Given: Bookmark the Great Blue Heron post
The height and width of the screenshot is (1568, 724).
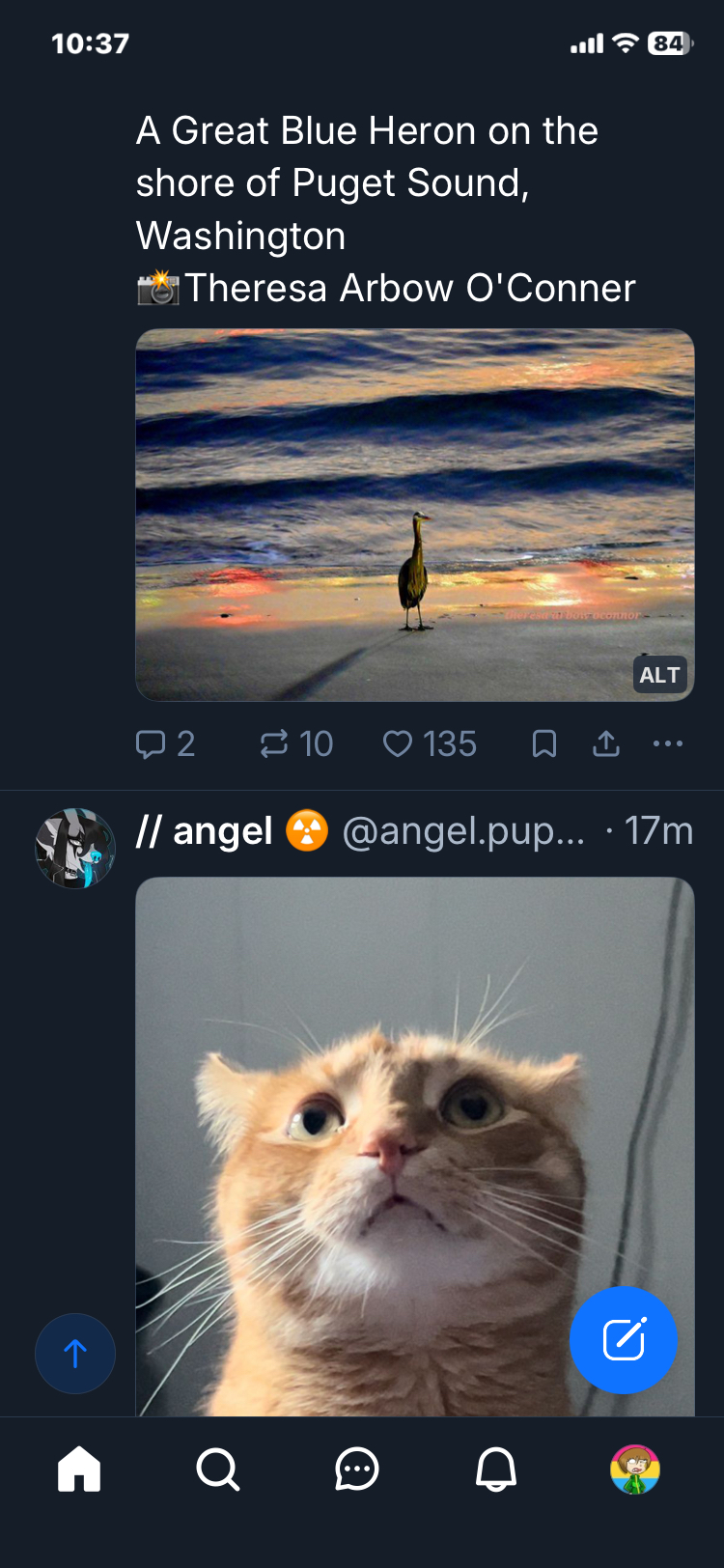Looking at the screenshot, I should pos(544,744).
